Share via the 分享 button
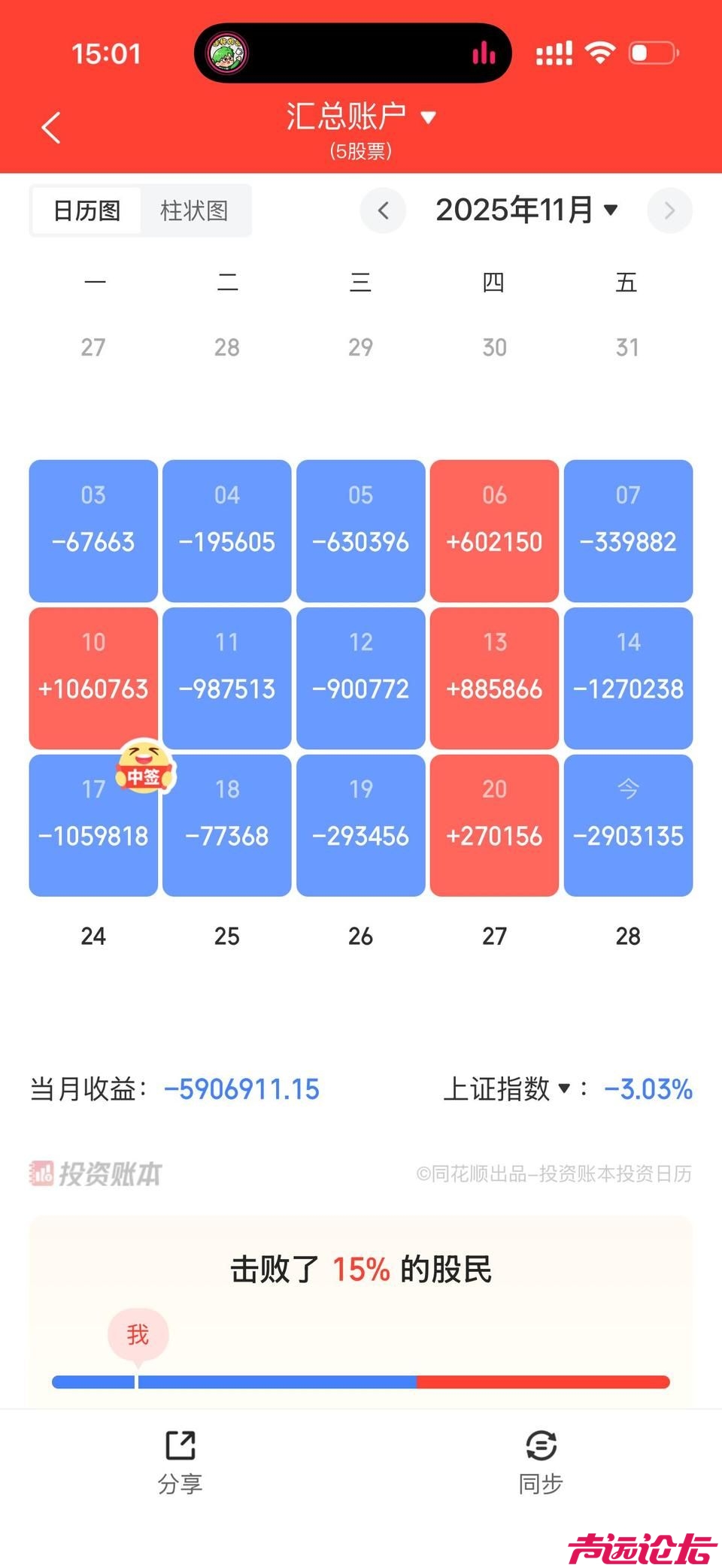 point(180,1460)
